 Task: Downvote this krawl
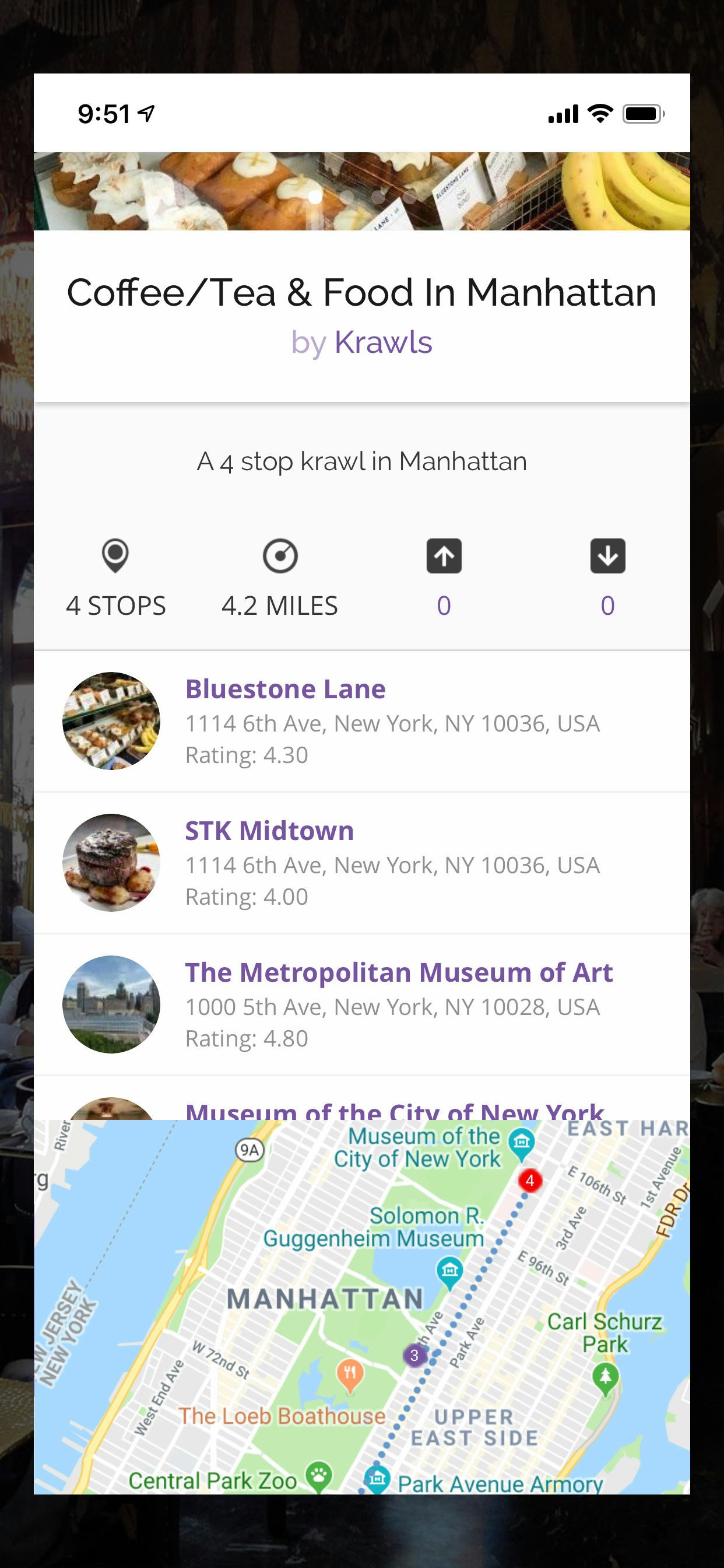coord(607,556)
